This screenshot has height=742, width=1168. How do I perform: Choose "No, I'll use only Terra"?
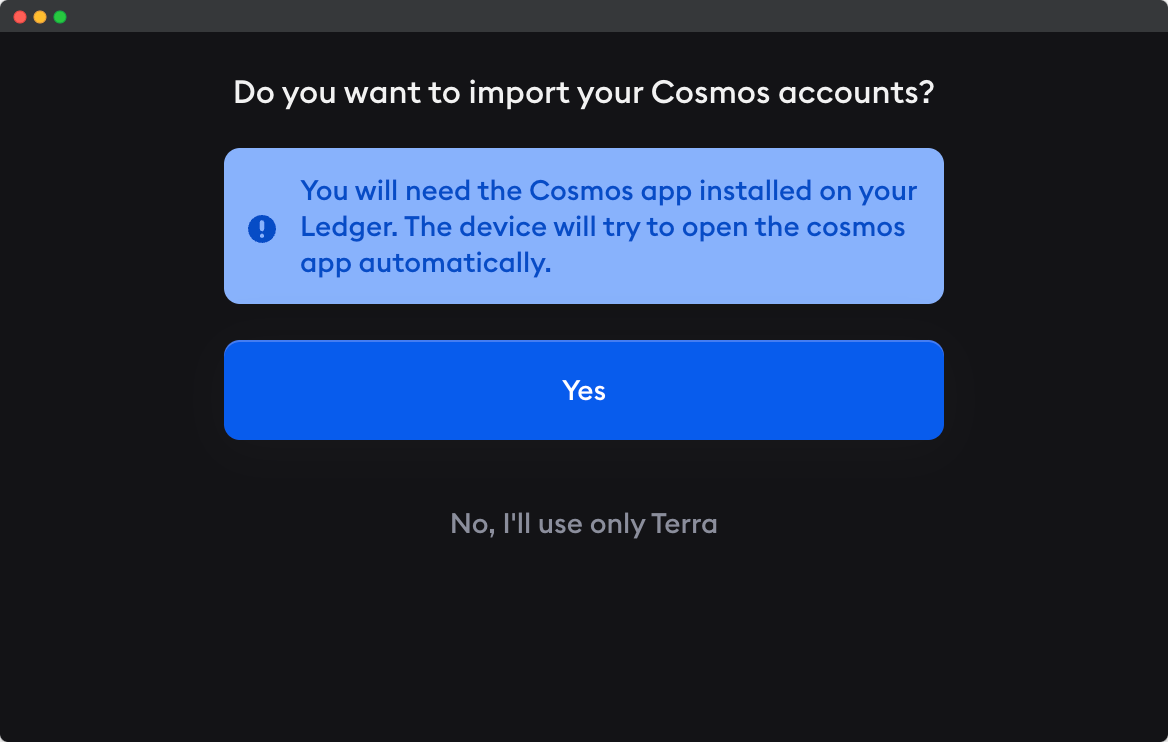(583, 523)
